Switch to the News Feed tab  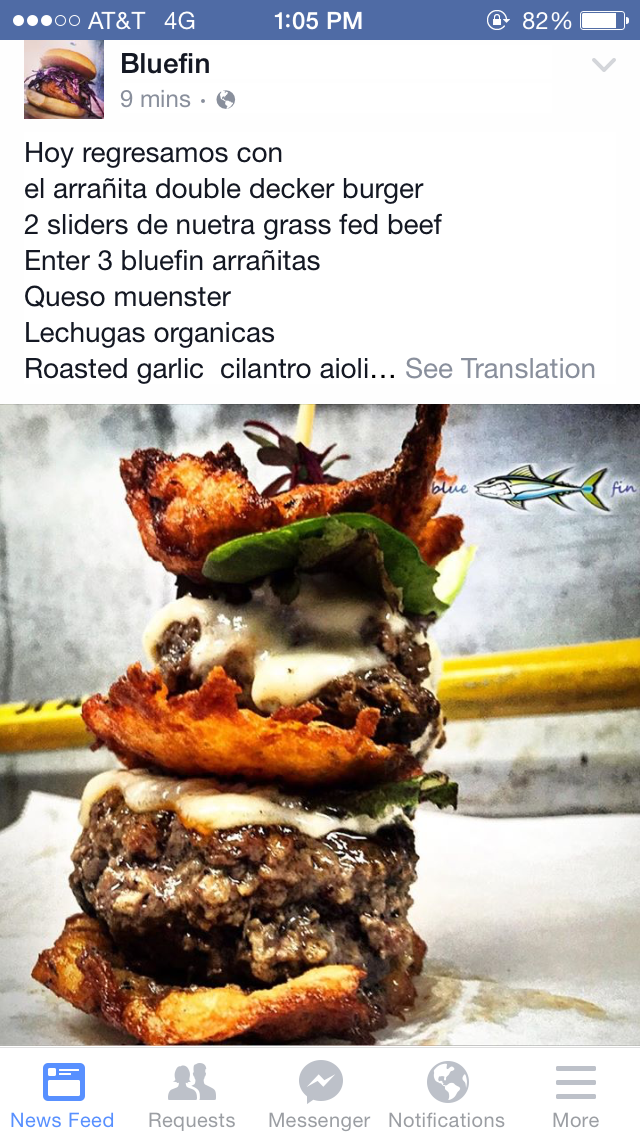63,1095
